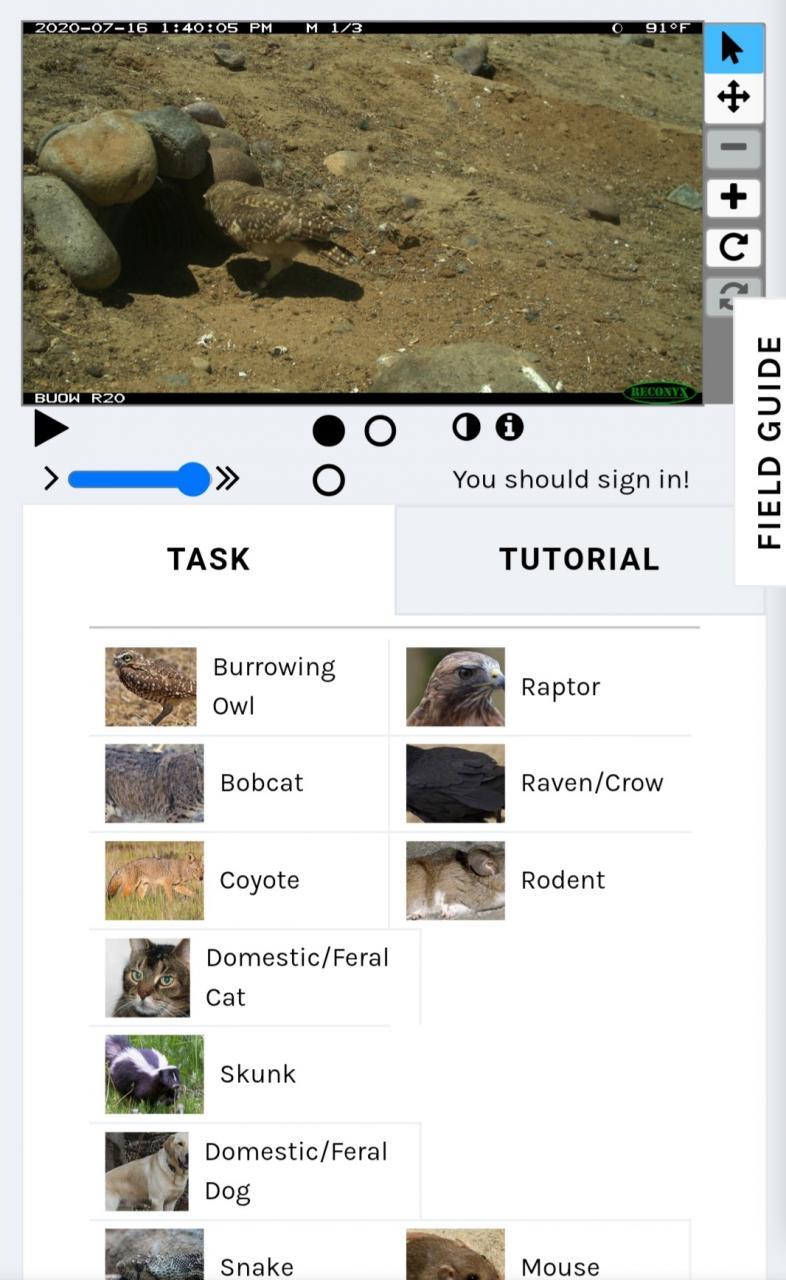
Task: Open the Field Guide panel
Action: pos(767,441)
